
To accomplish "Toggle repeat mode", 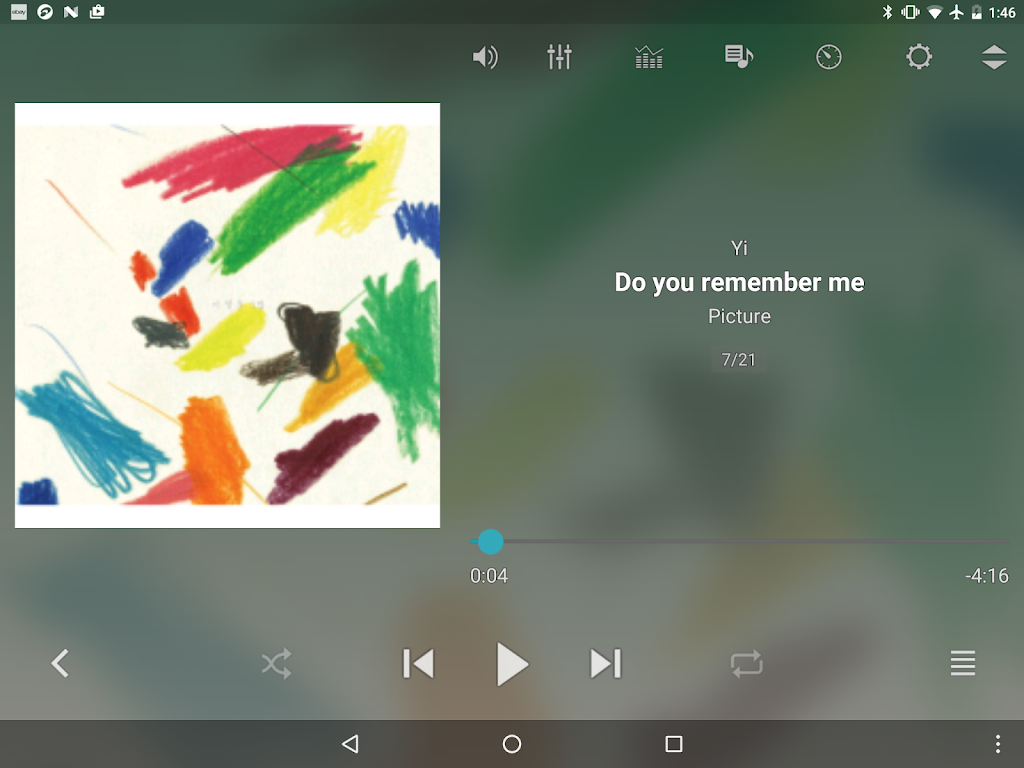I will pyautogui.click(x=746, y=663).
